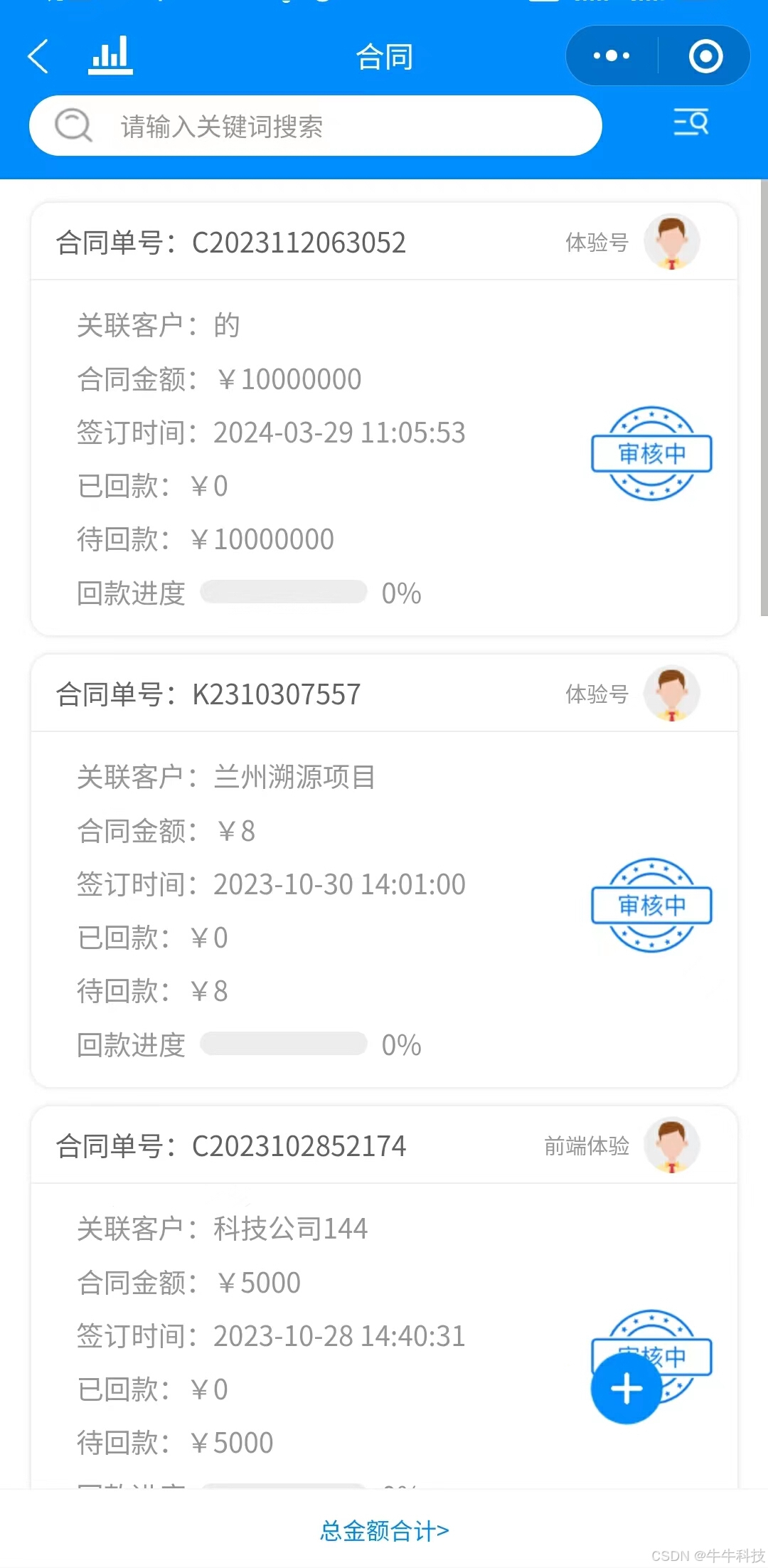Click the avatar on contract C2023112063052
The width and height of the screenshot is (768, 1568).
(x=671, y=242)
